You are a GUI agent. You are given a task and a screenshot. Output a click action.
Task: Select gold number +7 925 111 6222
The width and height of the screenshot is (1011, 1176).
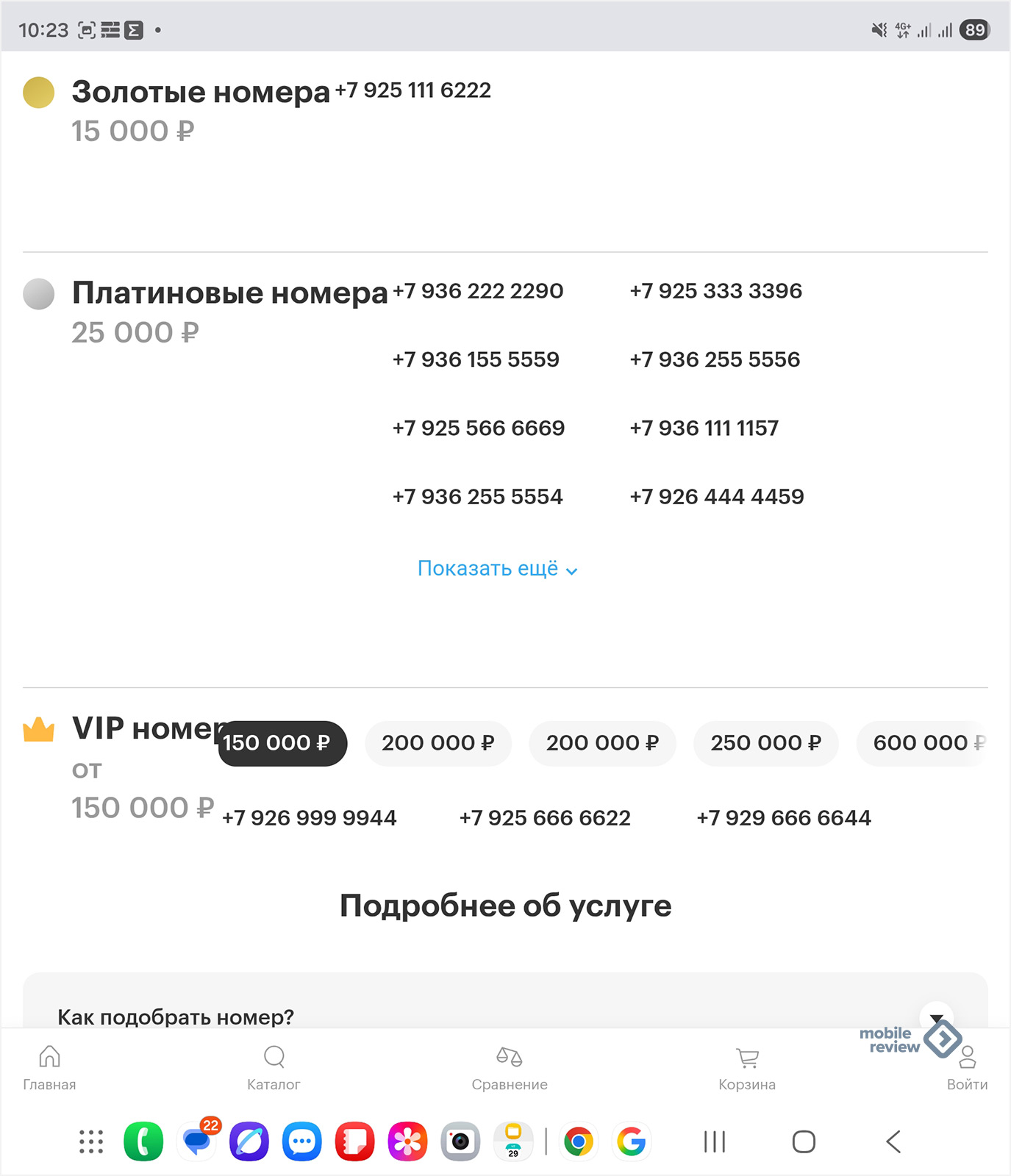click(412, 90)
